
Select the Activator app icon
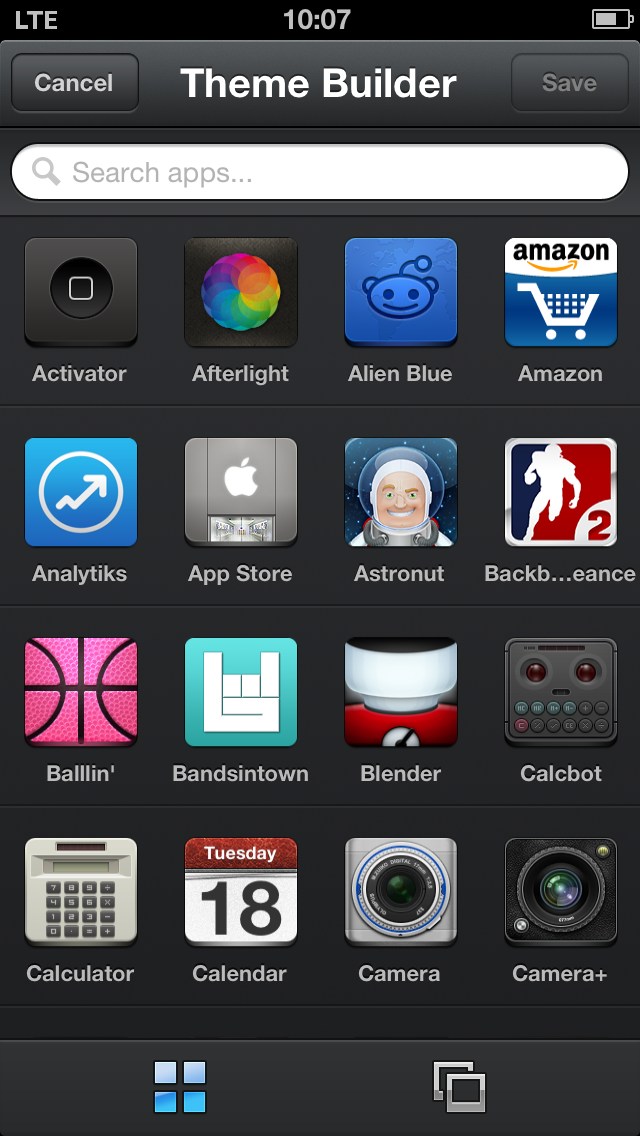point(81,291)
